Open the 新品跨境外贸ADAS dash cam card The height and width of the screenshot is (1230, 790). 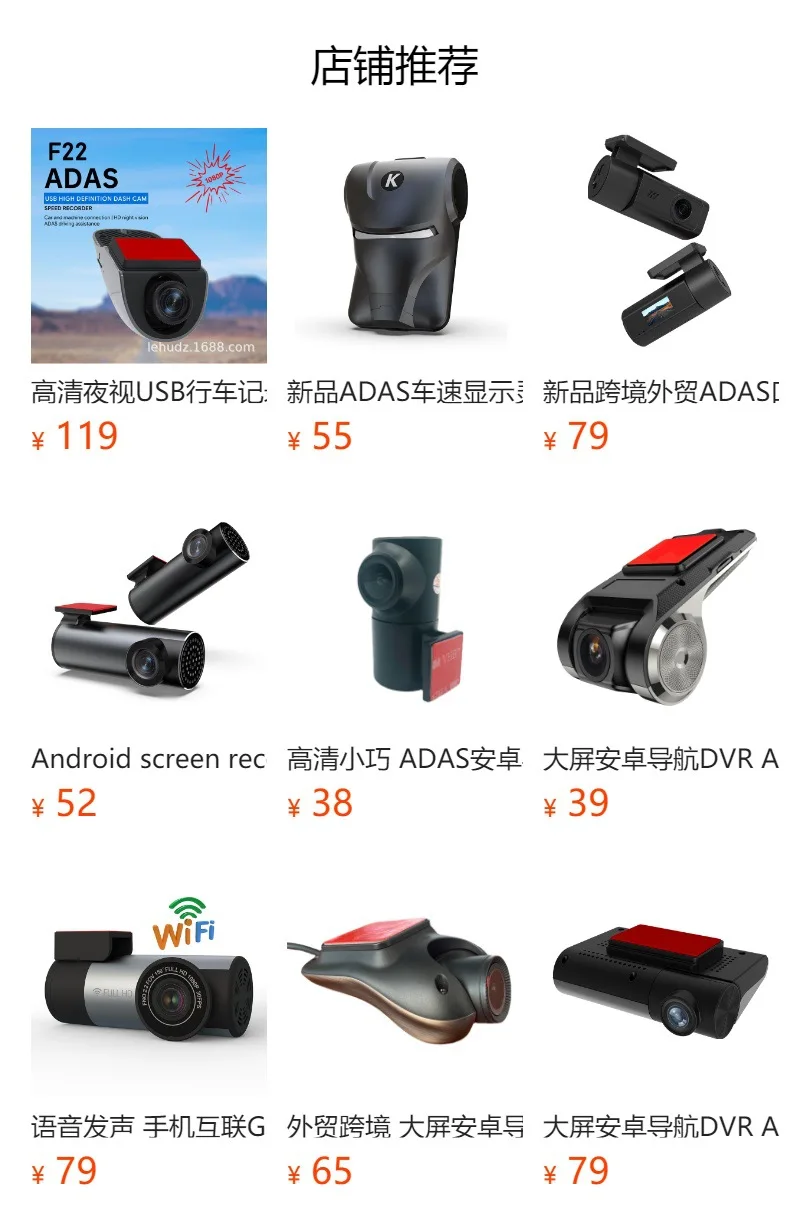pos(660,246)
